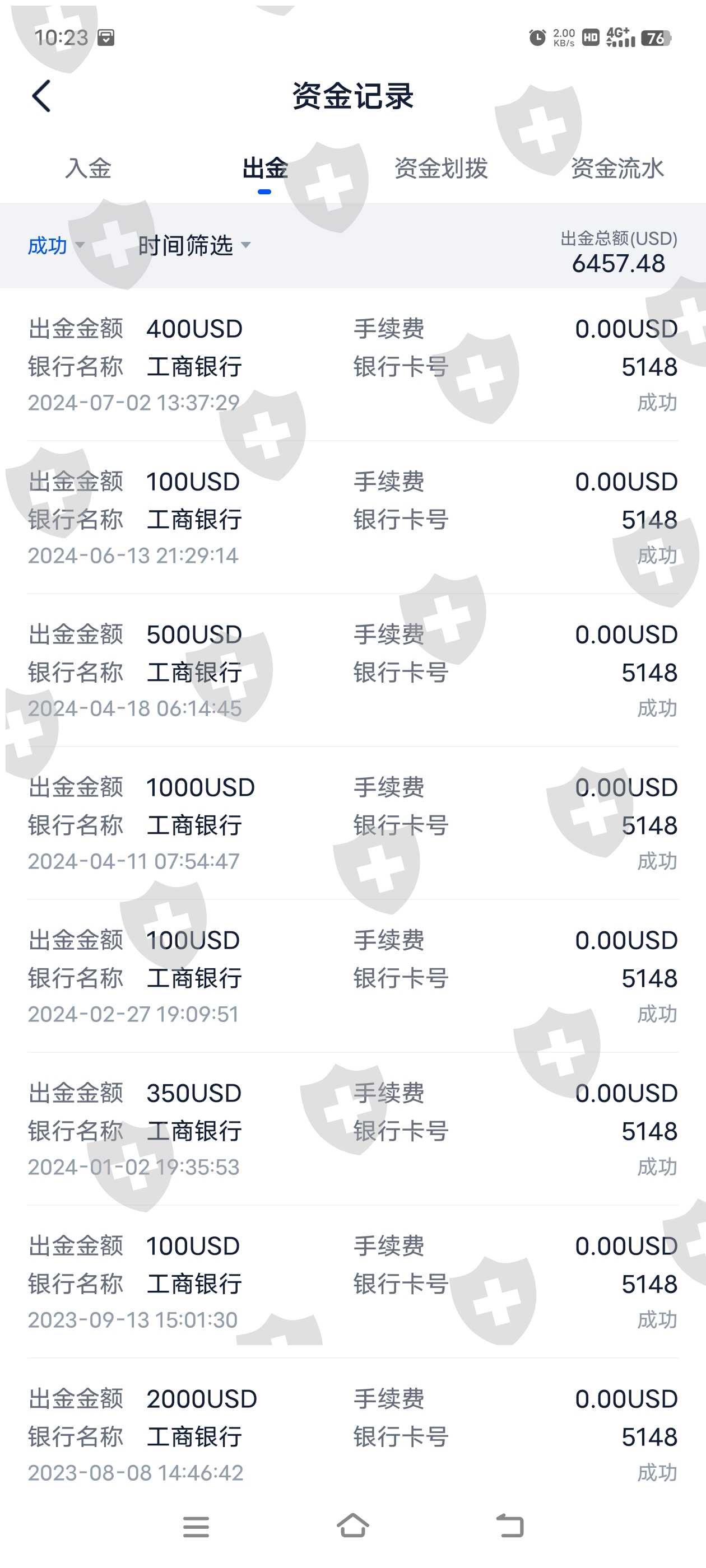The image size is (706, 1568).
Task: Switch to the 入金 tab
Action: click(89, 169)
